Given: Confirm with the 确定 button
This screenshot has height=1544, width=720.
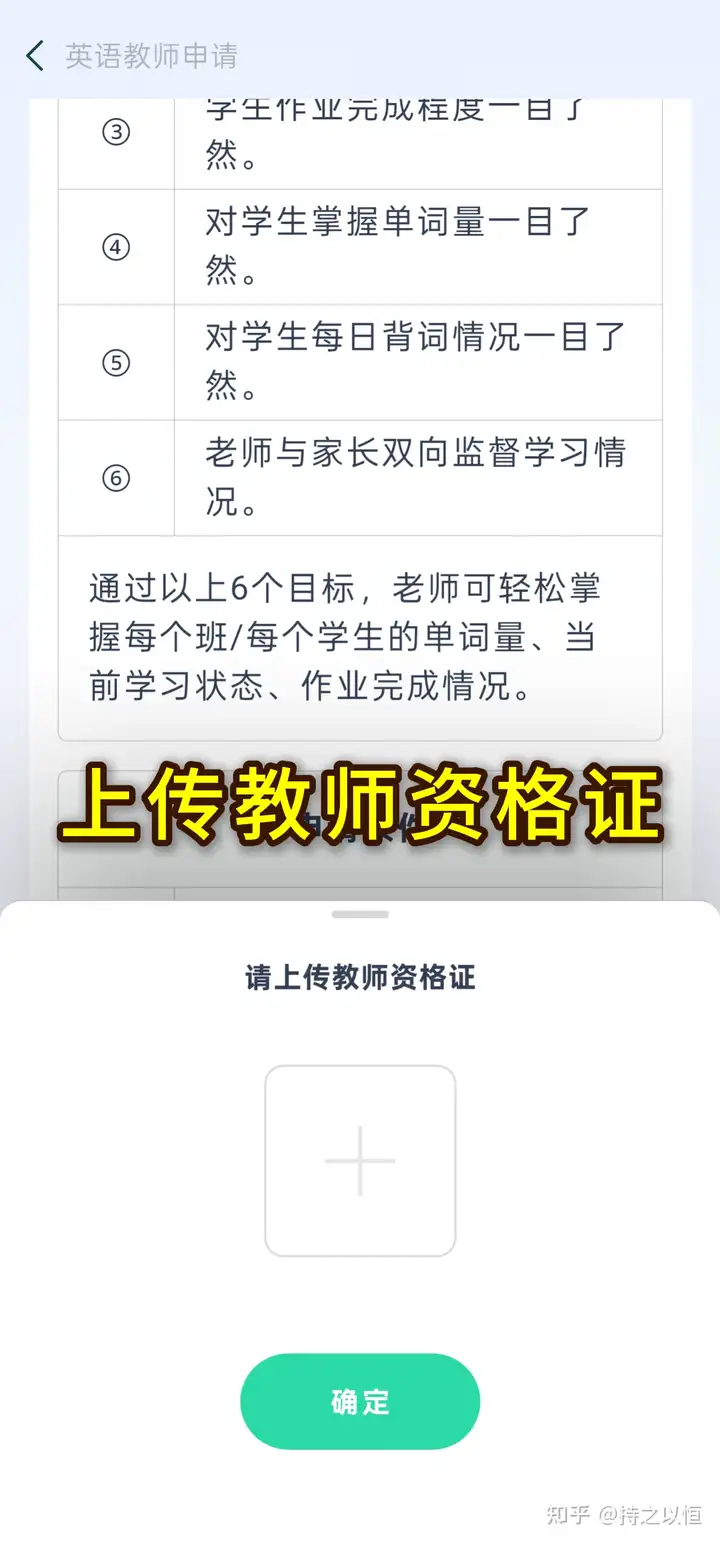Looking at the screenshot, I should click(x=360, y=1401).
